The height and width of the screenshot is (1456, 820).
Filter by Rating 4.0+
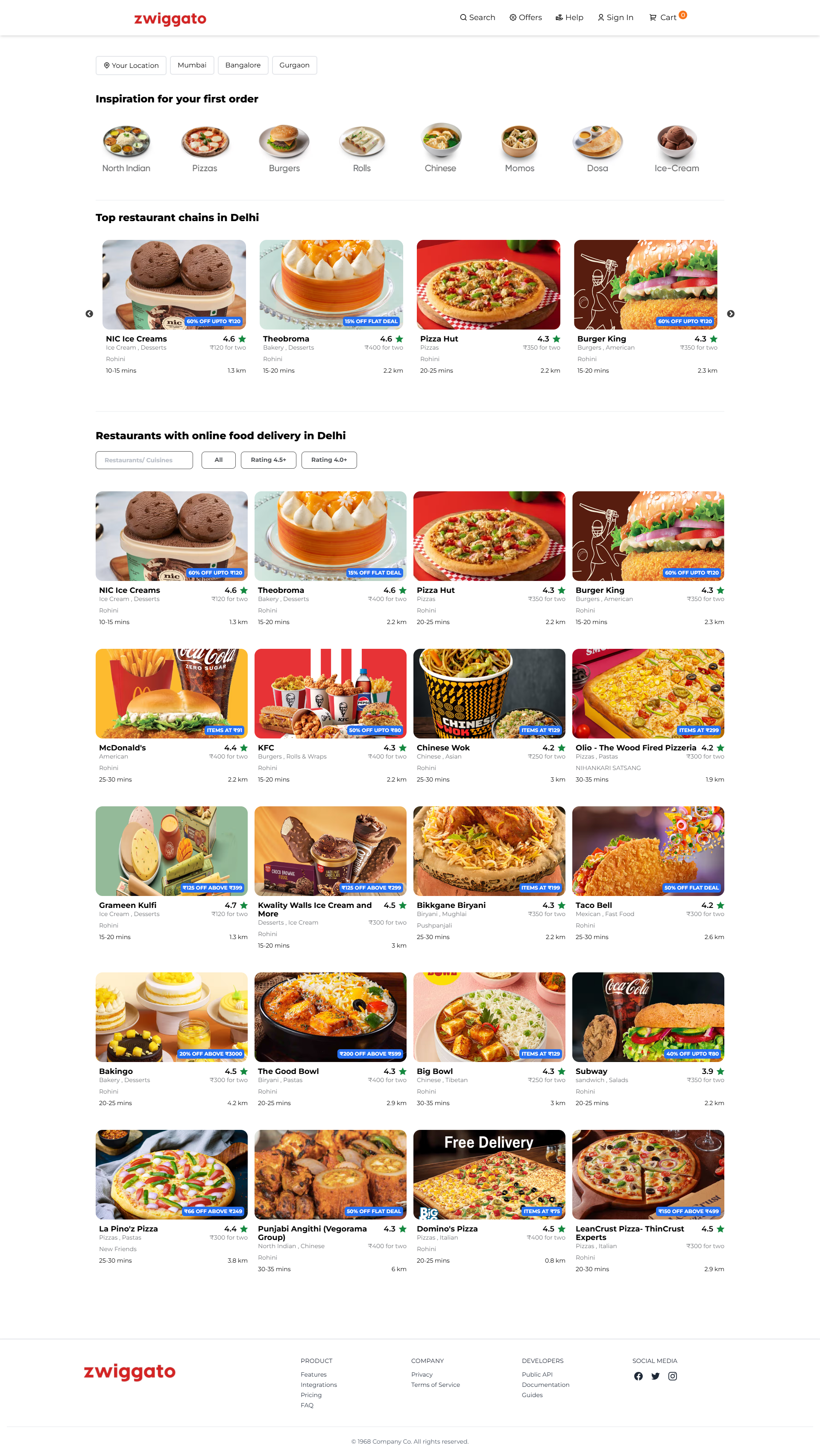click(328, 460)
